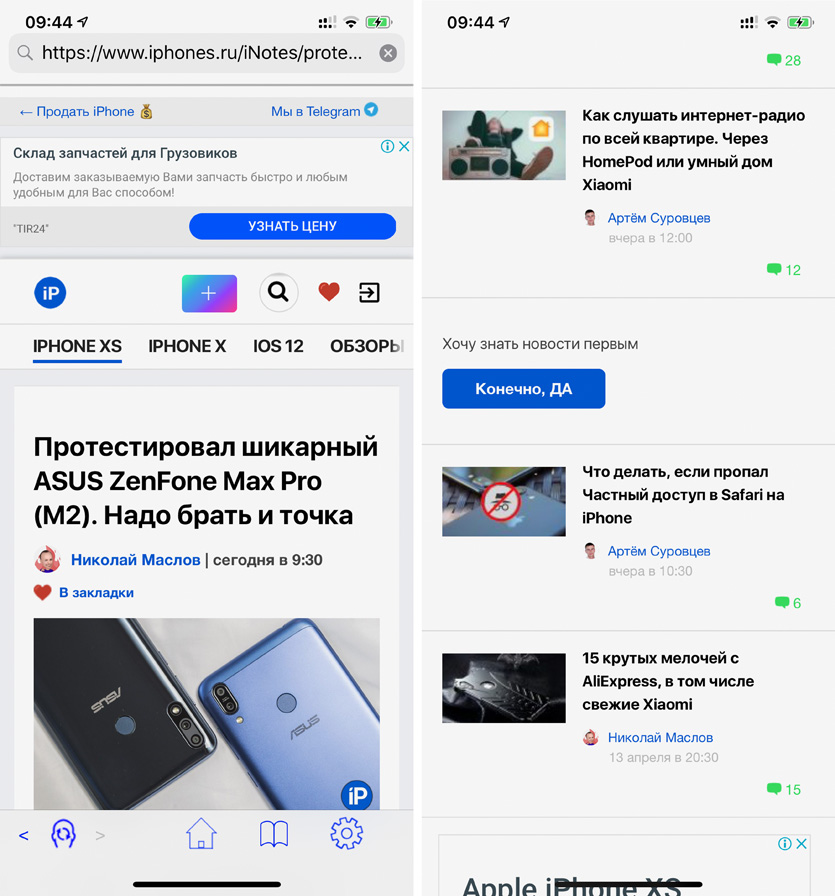Open the browser bookmarks book icon
Viewport: 835px width, 896px height.
274,834
